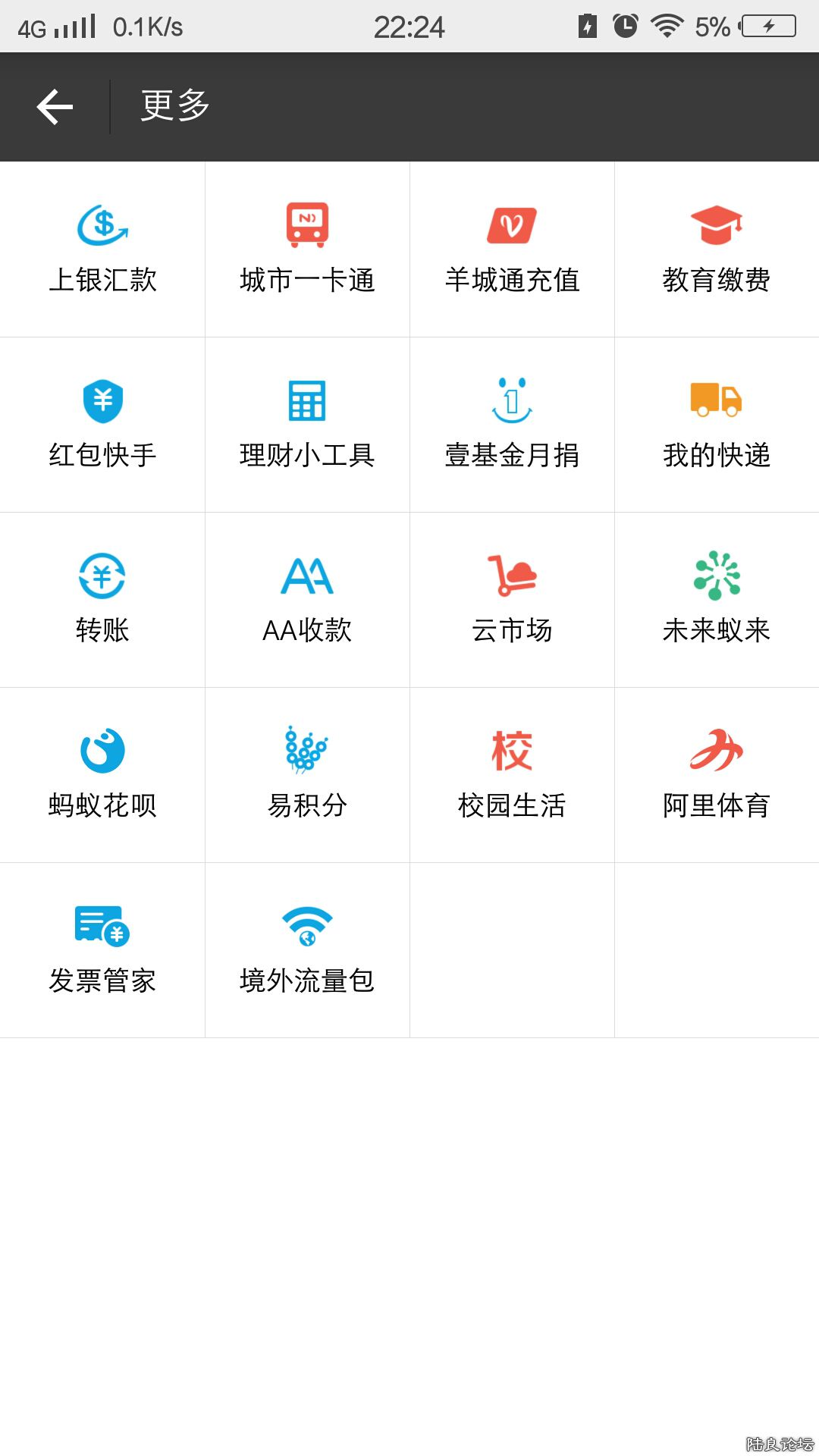Screen dimensions: 819x1456
Task: Select 城市一卡通 transit card
Action: click(307, 249)
